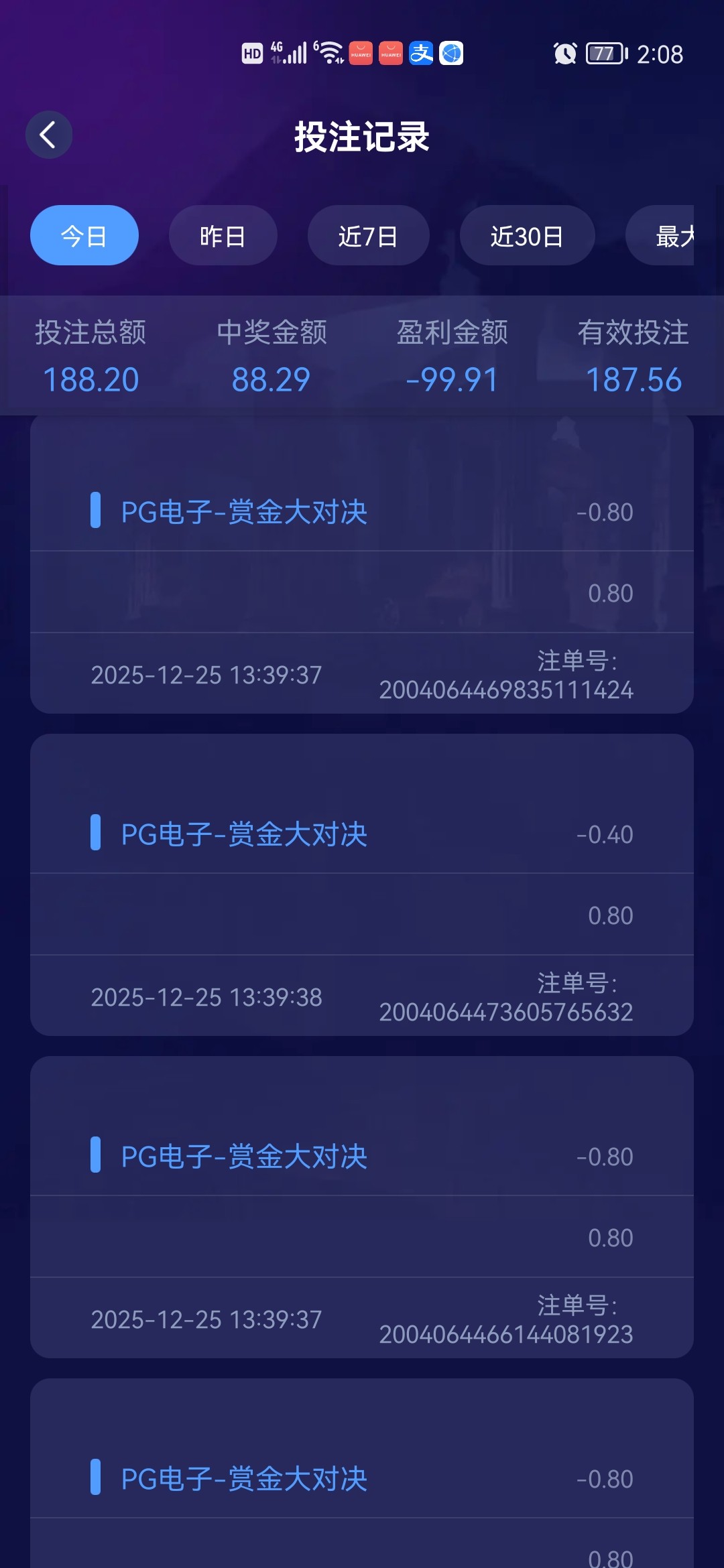The image size is (724, 1568).
Task: Tap bet number 2004064469835111424
Action: (x=506, y=689)
